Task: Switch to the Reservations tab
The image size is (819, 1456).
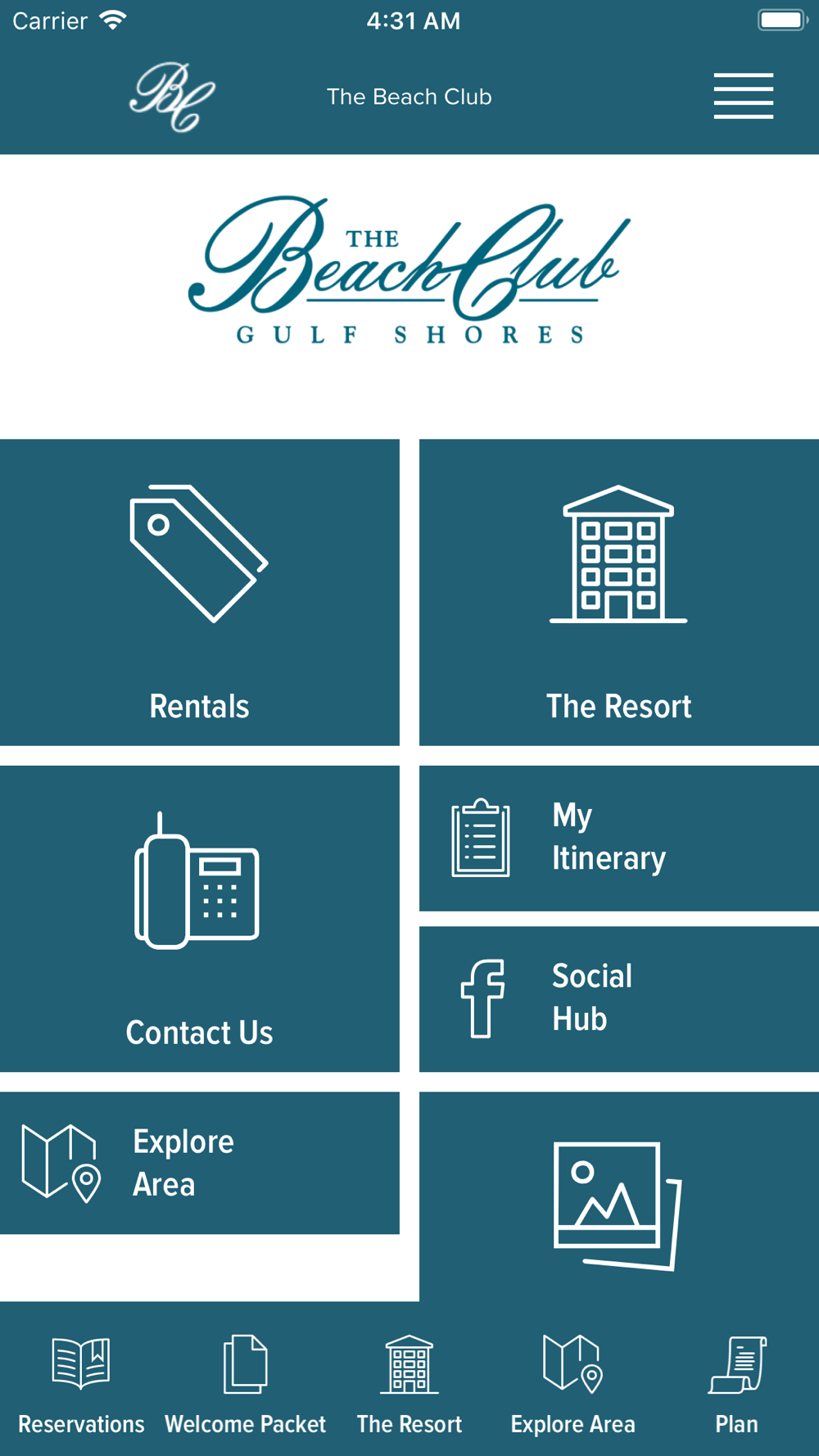Action: point(81,1385)
